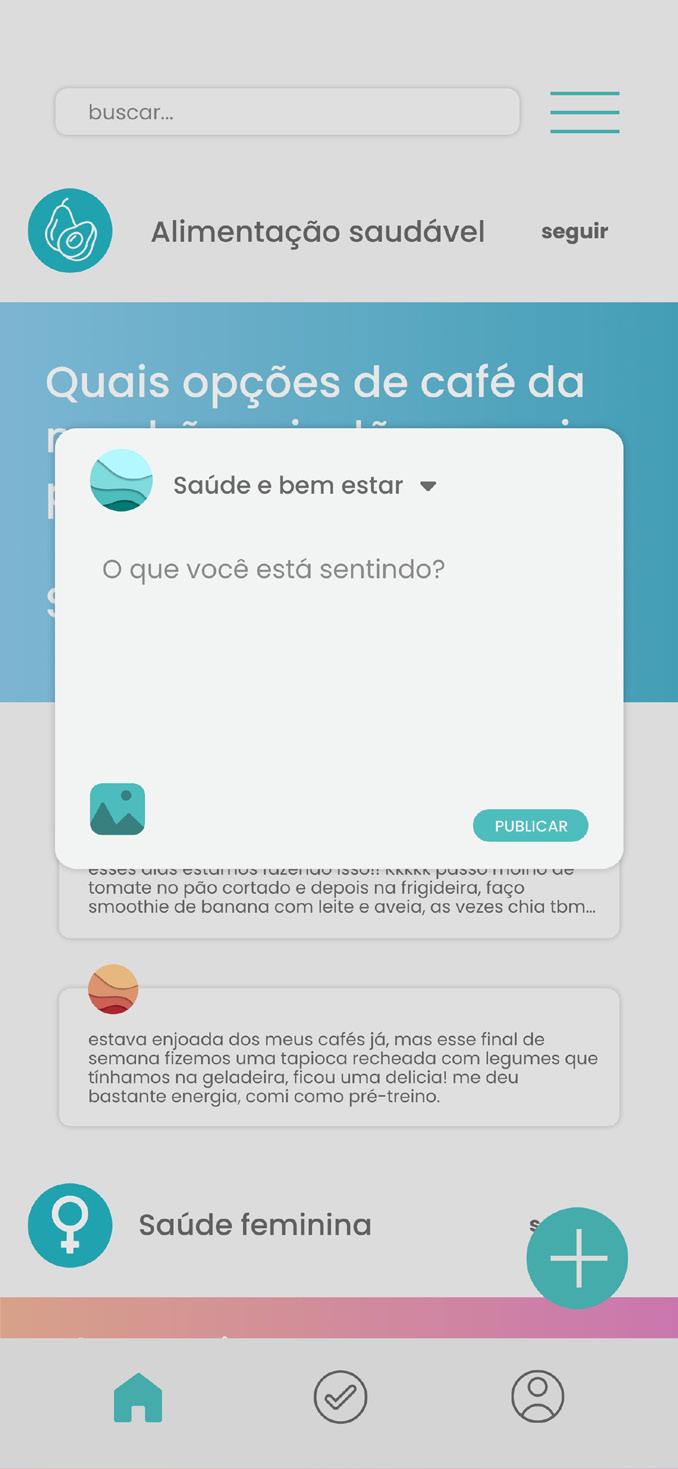
Task: Attach an image to the post
Action: pyautogui.click(x=117, y=809)
